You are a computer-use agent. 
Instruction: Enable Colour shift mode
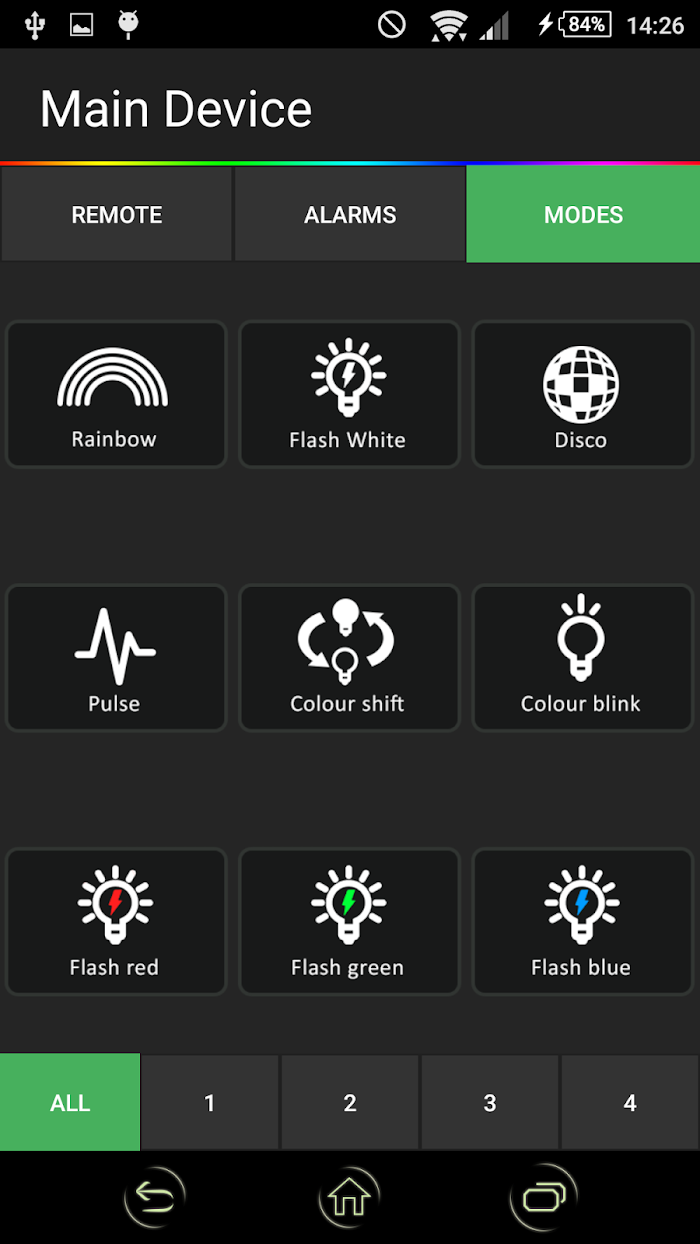click(x=349, y=658)
